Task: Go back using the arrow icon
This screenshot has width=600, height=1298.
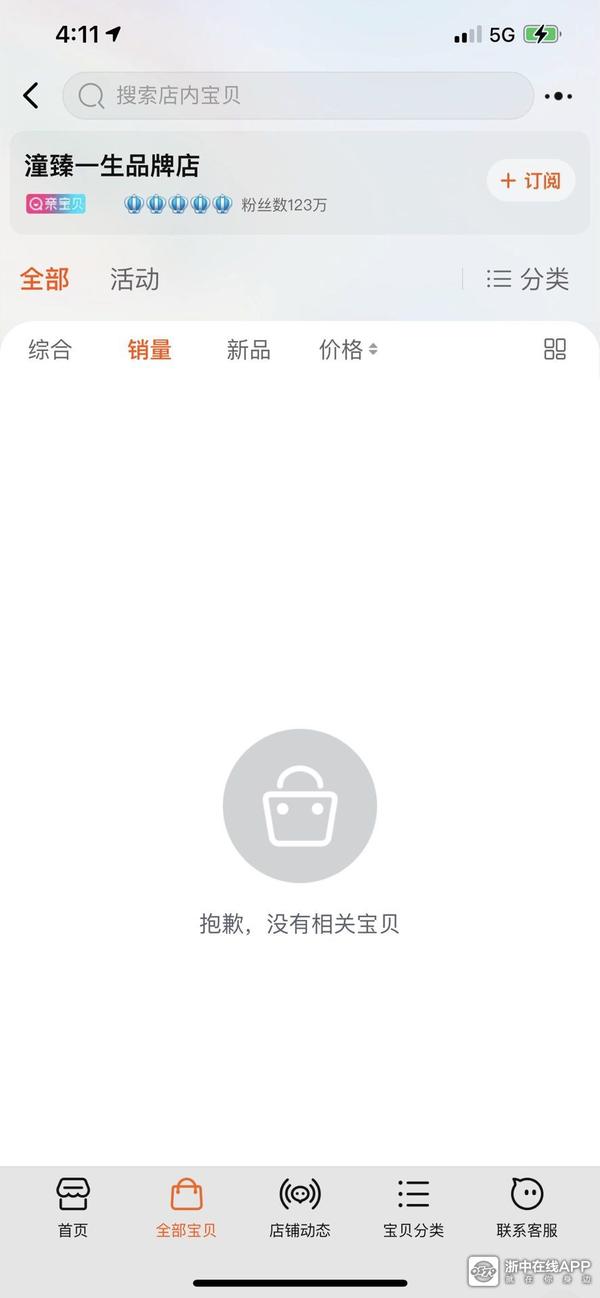Action: [x=31, y=96]
